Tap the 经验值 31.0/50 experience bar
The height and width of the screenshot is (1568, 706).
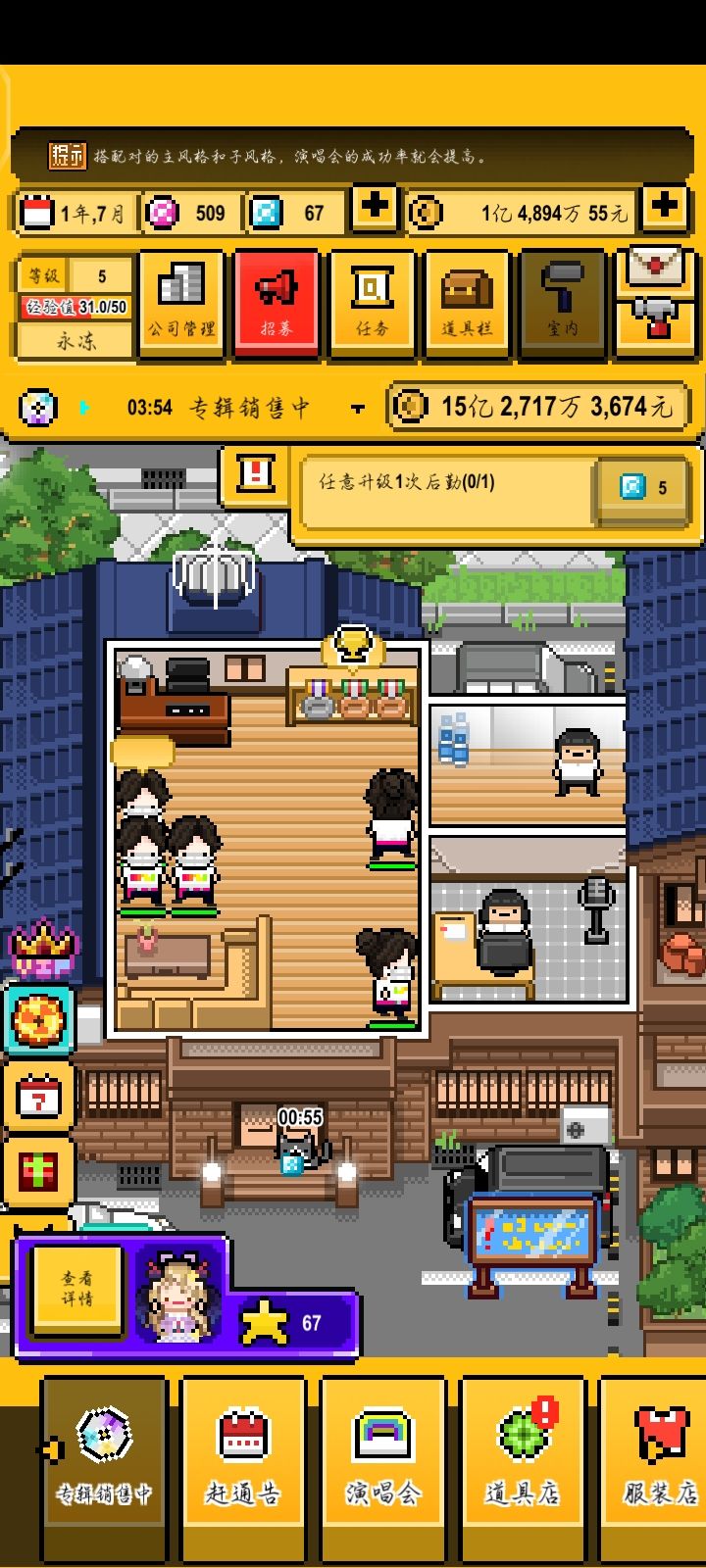[74, 307]
